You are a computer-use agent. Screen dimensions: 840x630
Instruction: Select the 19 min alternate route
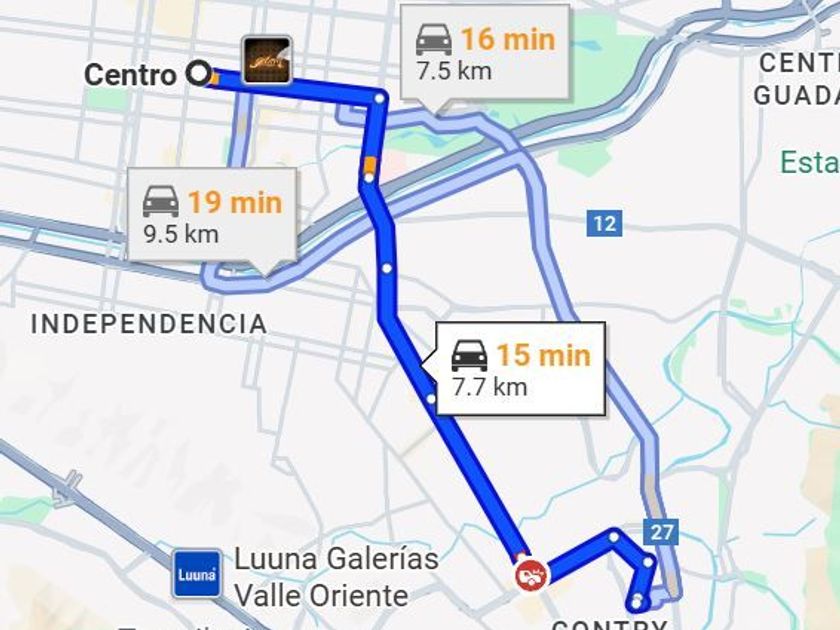coord(212,215)
